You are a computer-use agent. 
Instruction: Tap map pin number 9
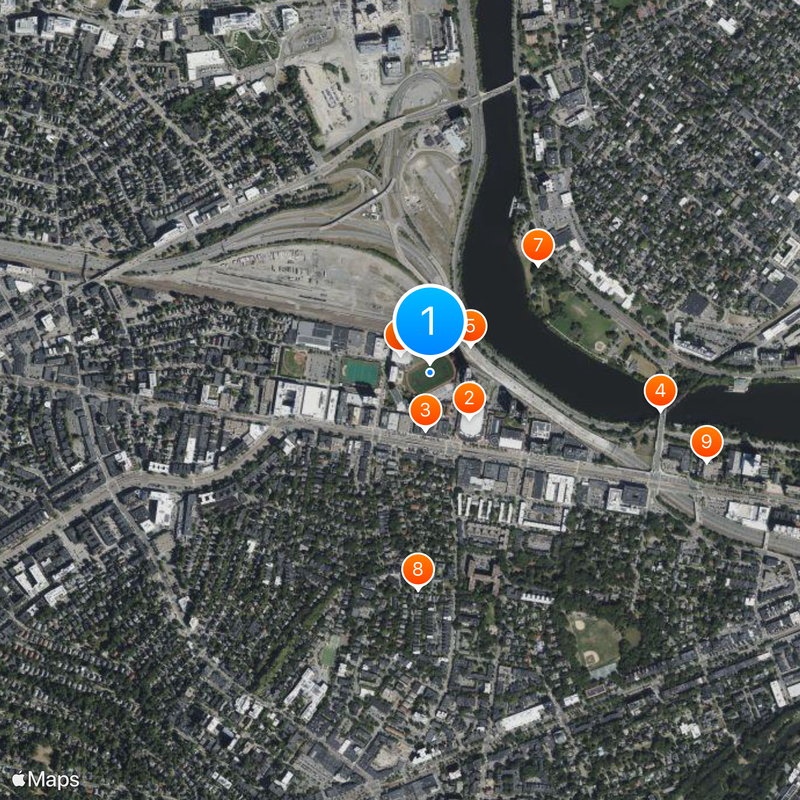coord(707,441)
